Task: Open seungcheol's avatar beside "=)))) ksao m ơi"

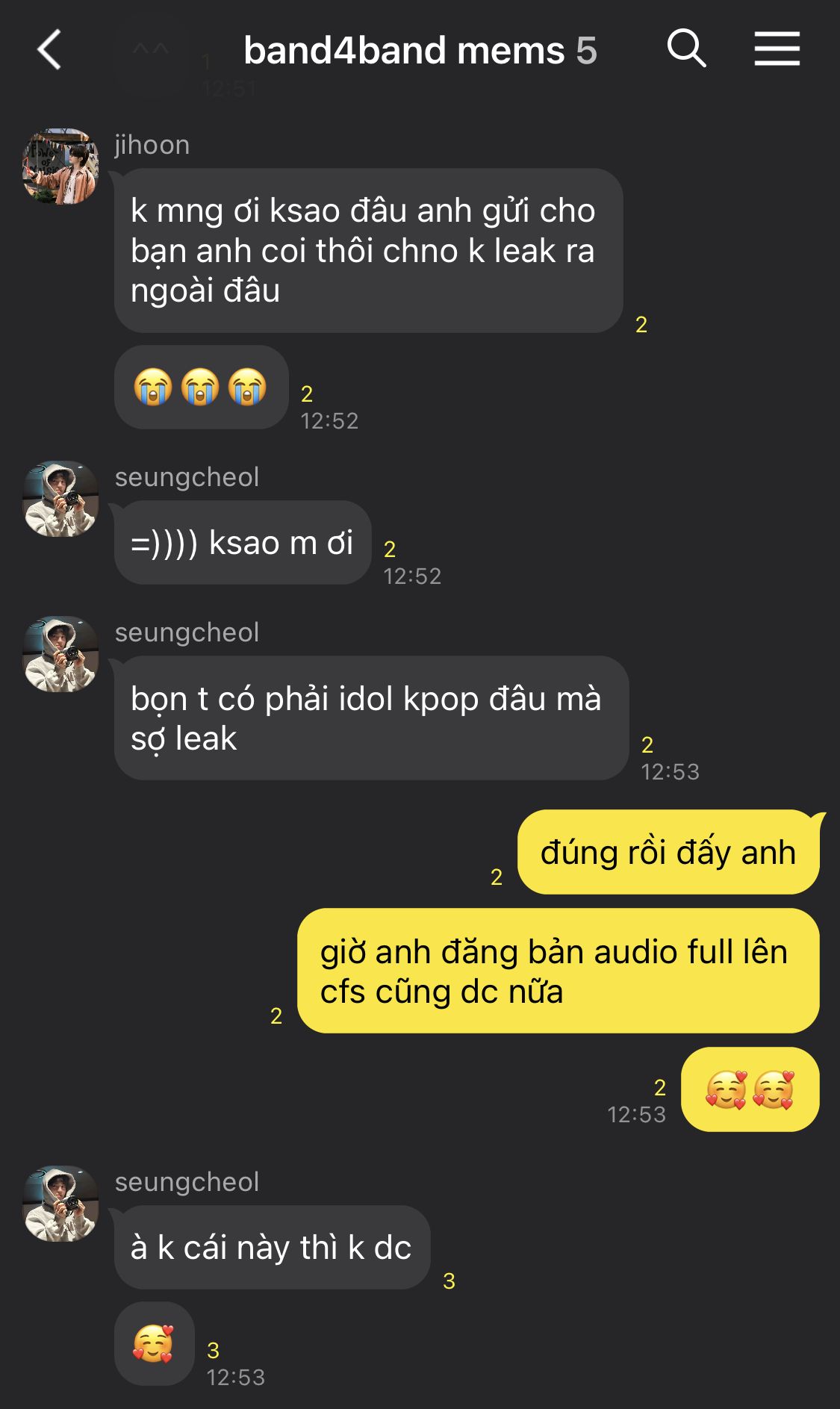Action: coord(60,499)
